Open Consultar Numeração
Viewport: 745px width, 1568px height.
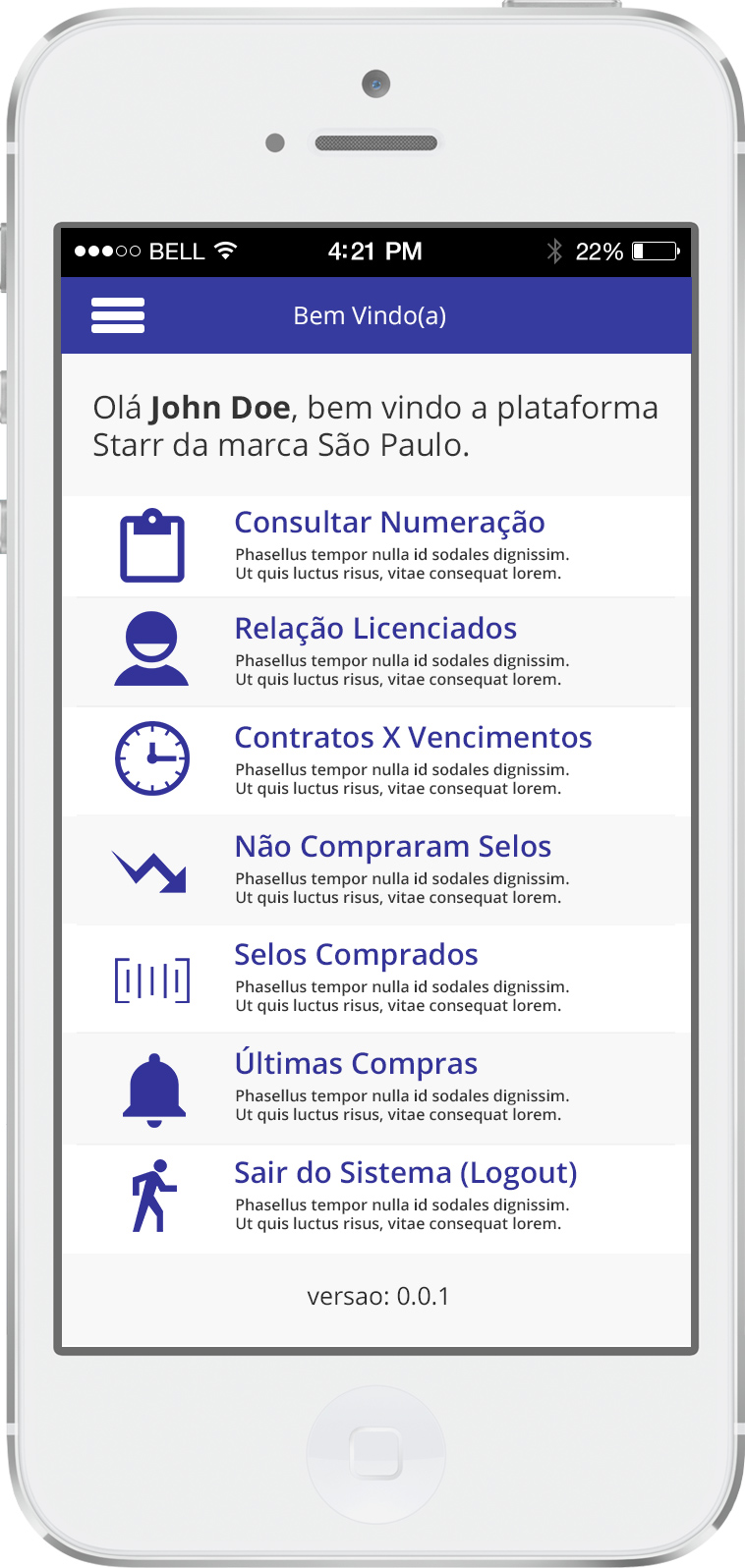(x=389, y=523)
